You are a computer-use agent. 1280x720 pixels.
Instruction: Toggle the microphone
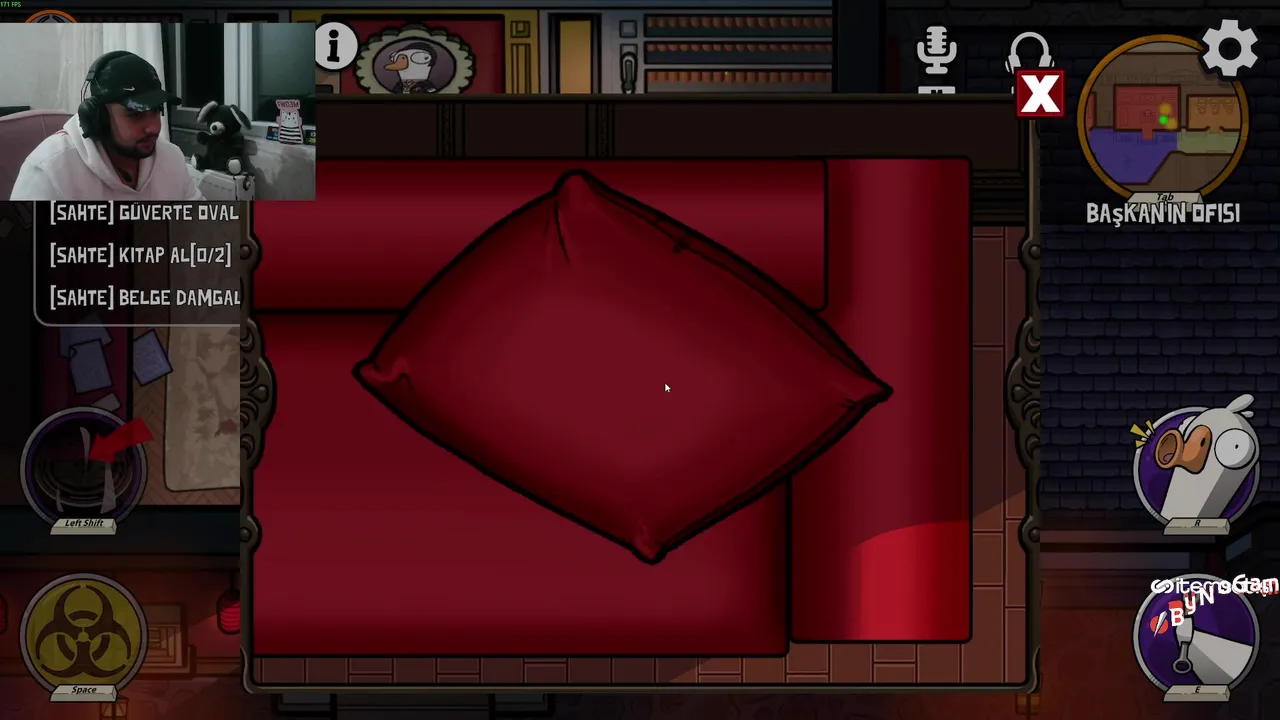pyautogui.click(x=936, y=51)
